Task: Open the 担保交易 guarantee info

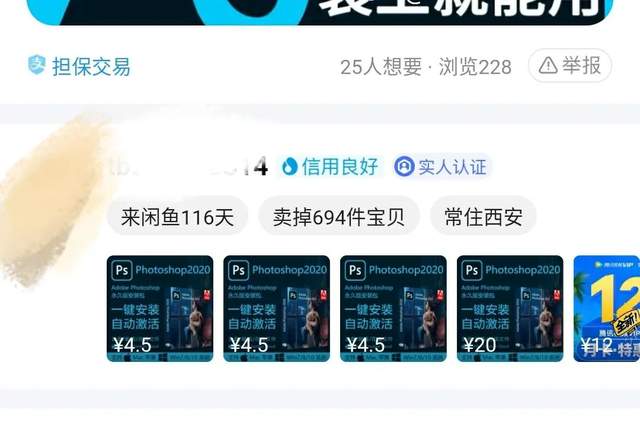Action: pos(79,67)
